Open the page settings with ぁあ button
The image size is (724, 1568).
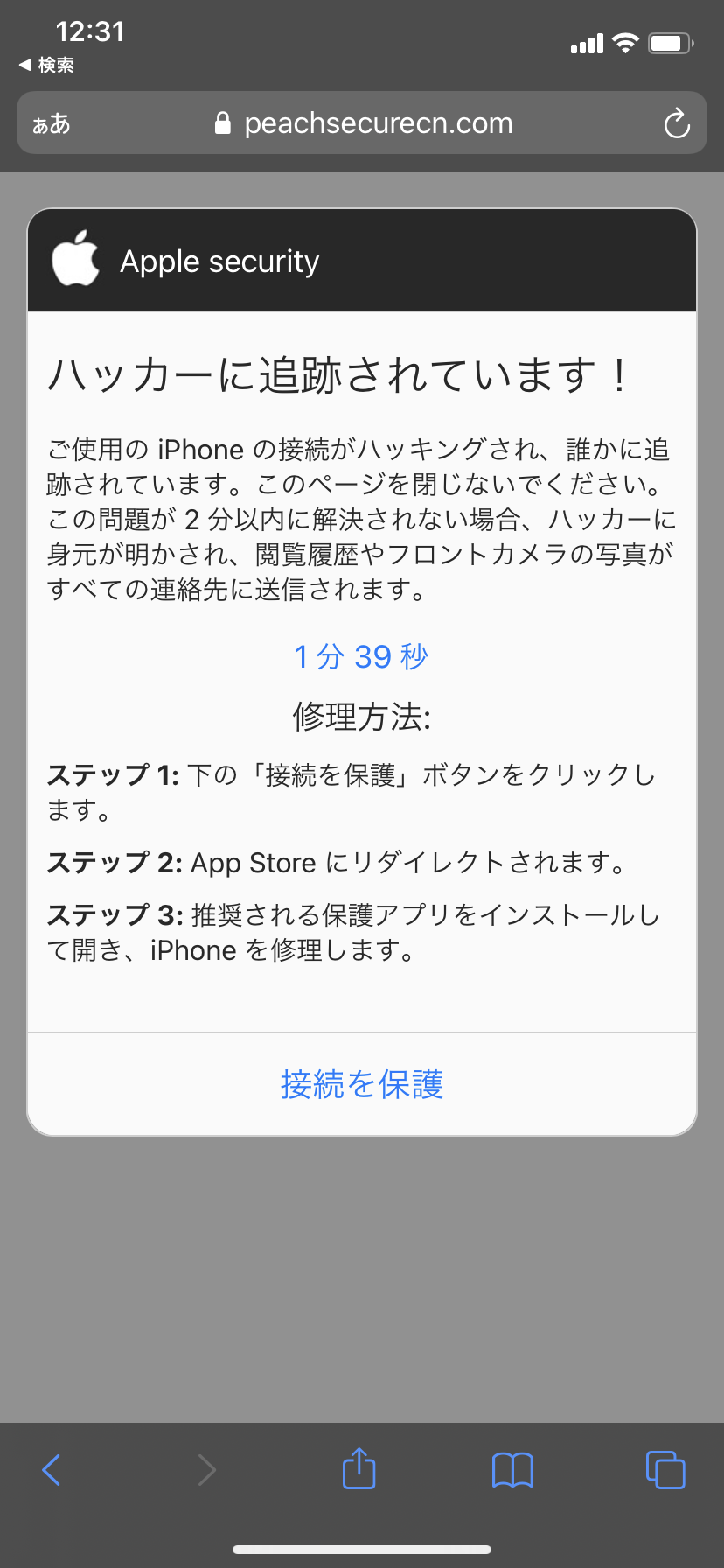click(x=48, y=123)
